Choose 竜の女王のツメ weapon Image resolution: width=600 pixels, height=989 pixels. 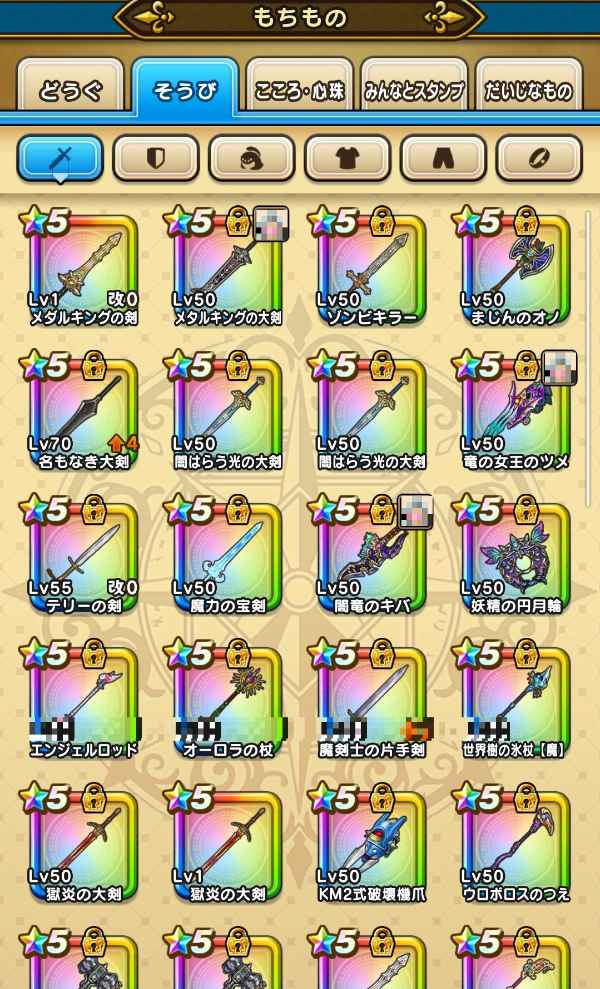tap(515, 412)
